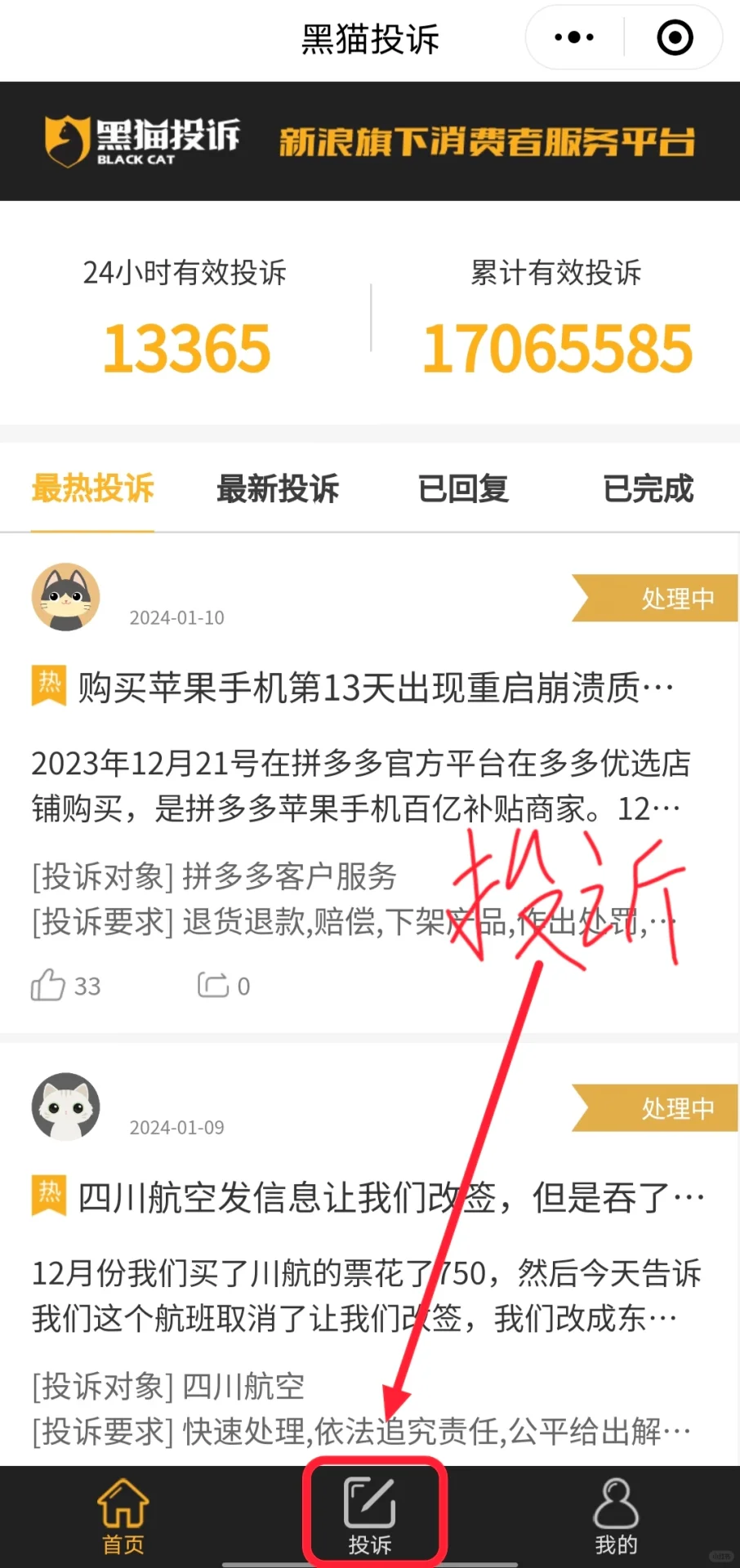The width and height of the screenshot is (740, 1568).
Task: Tap the avatar of the 2024-01-09 poster
Action: point(65,1107)
